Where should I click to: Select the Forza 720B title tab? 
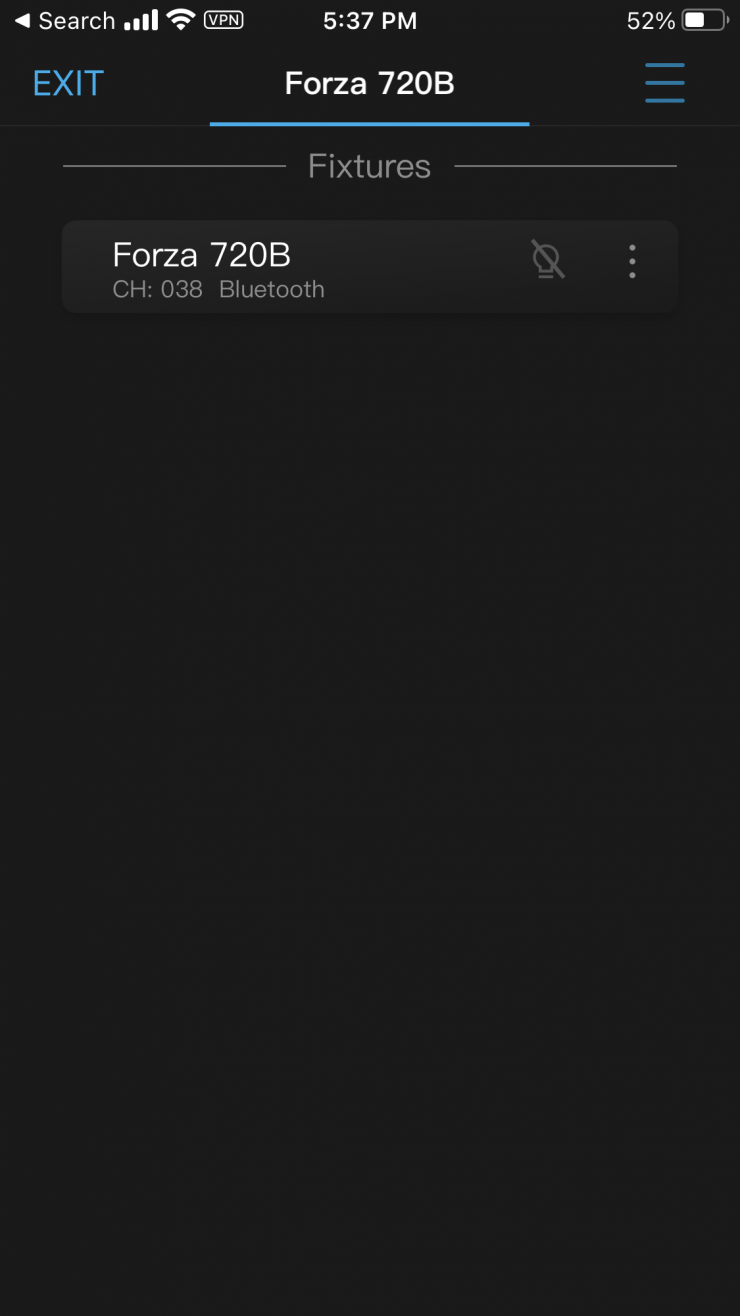click(369, 83)
